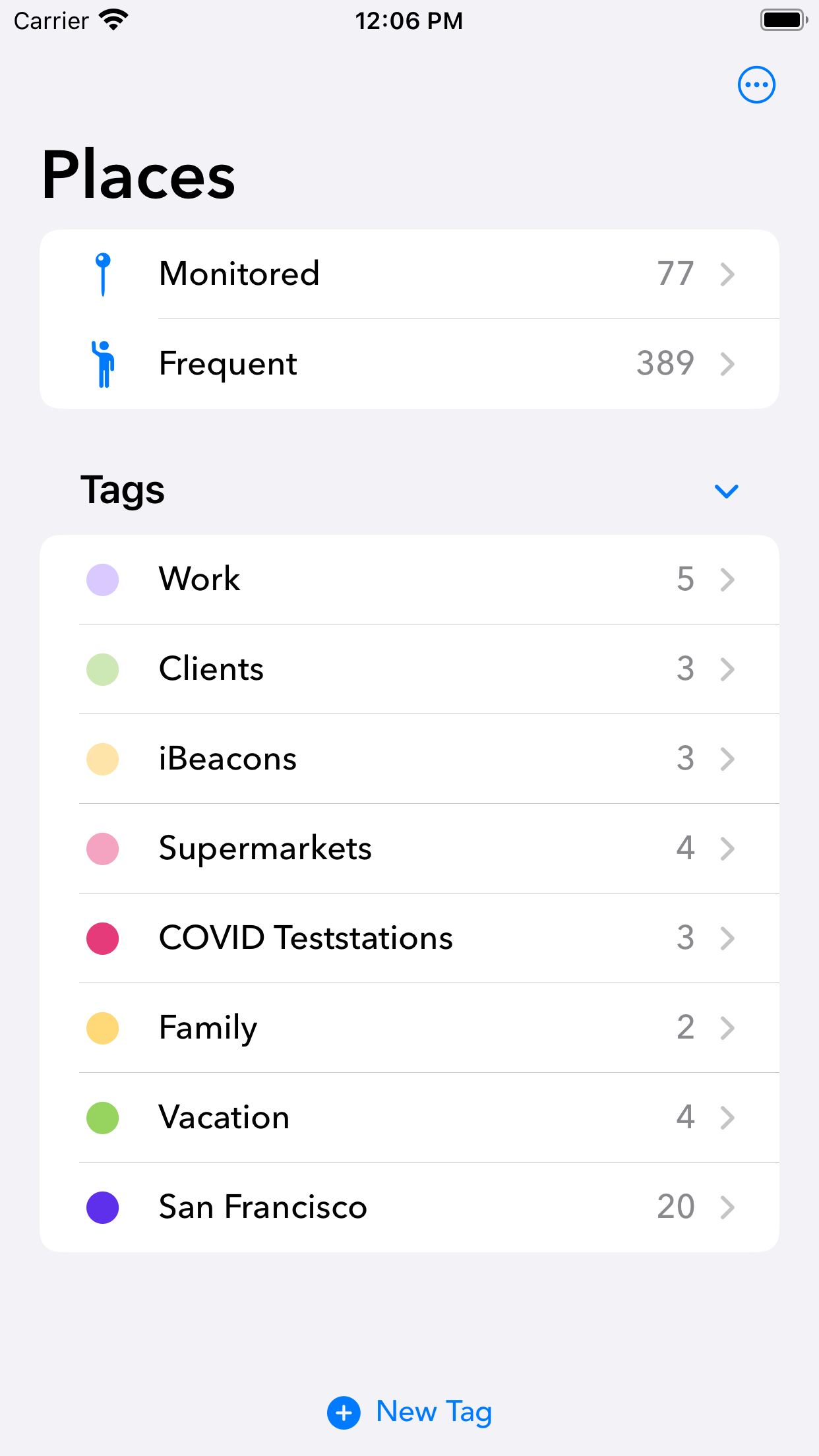
Task: Open the San Francisco tag
Action: (409, 1207)
